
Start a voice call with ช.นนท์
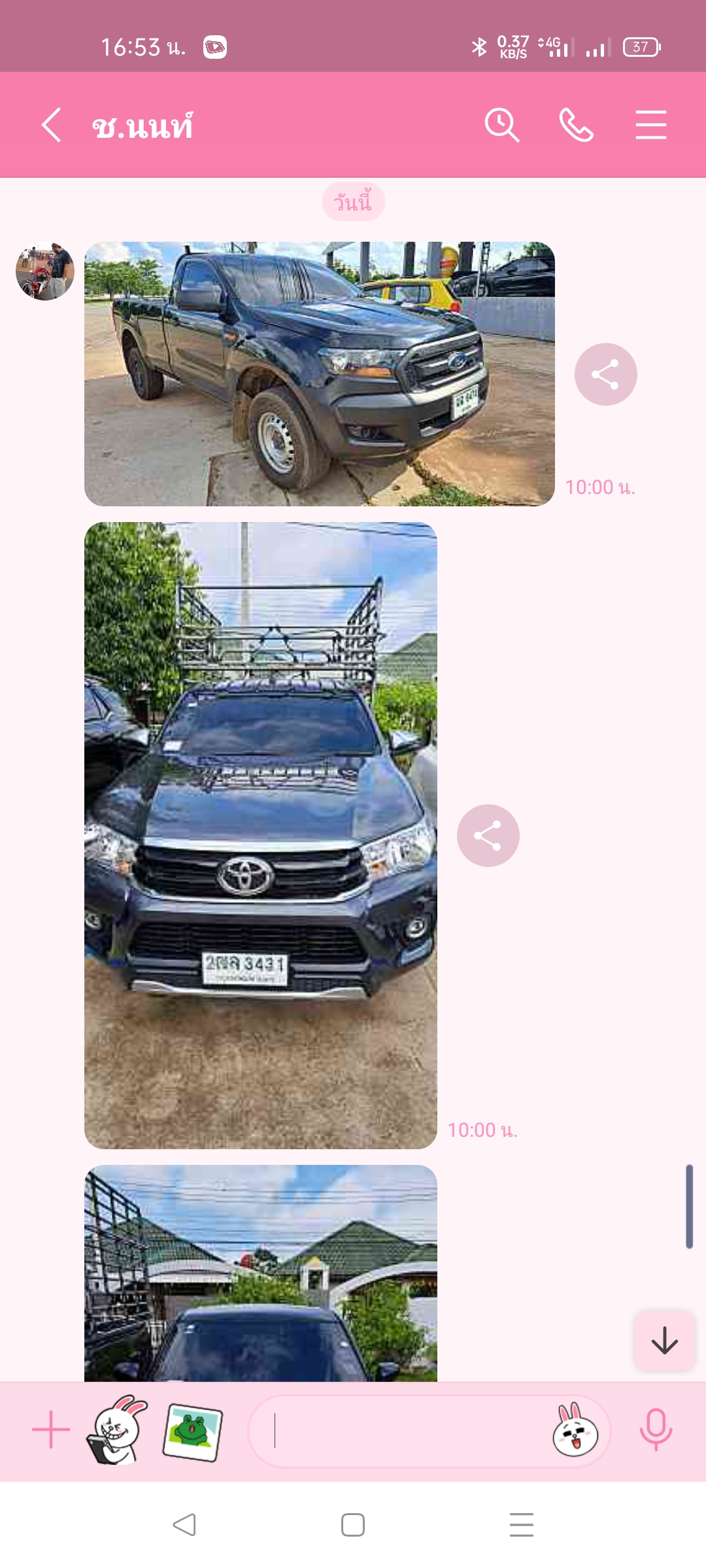pyautogui.click(x=576, y=125)
